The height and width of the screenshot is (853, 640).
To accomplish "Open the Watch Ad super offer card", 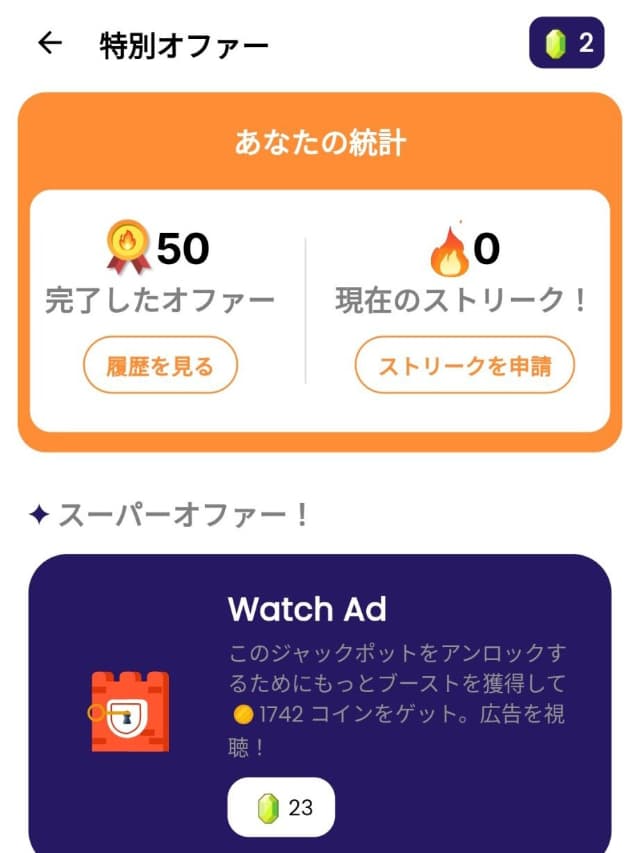I will click(x=319, y=700).
